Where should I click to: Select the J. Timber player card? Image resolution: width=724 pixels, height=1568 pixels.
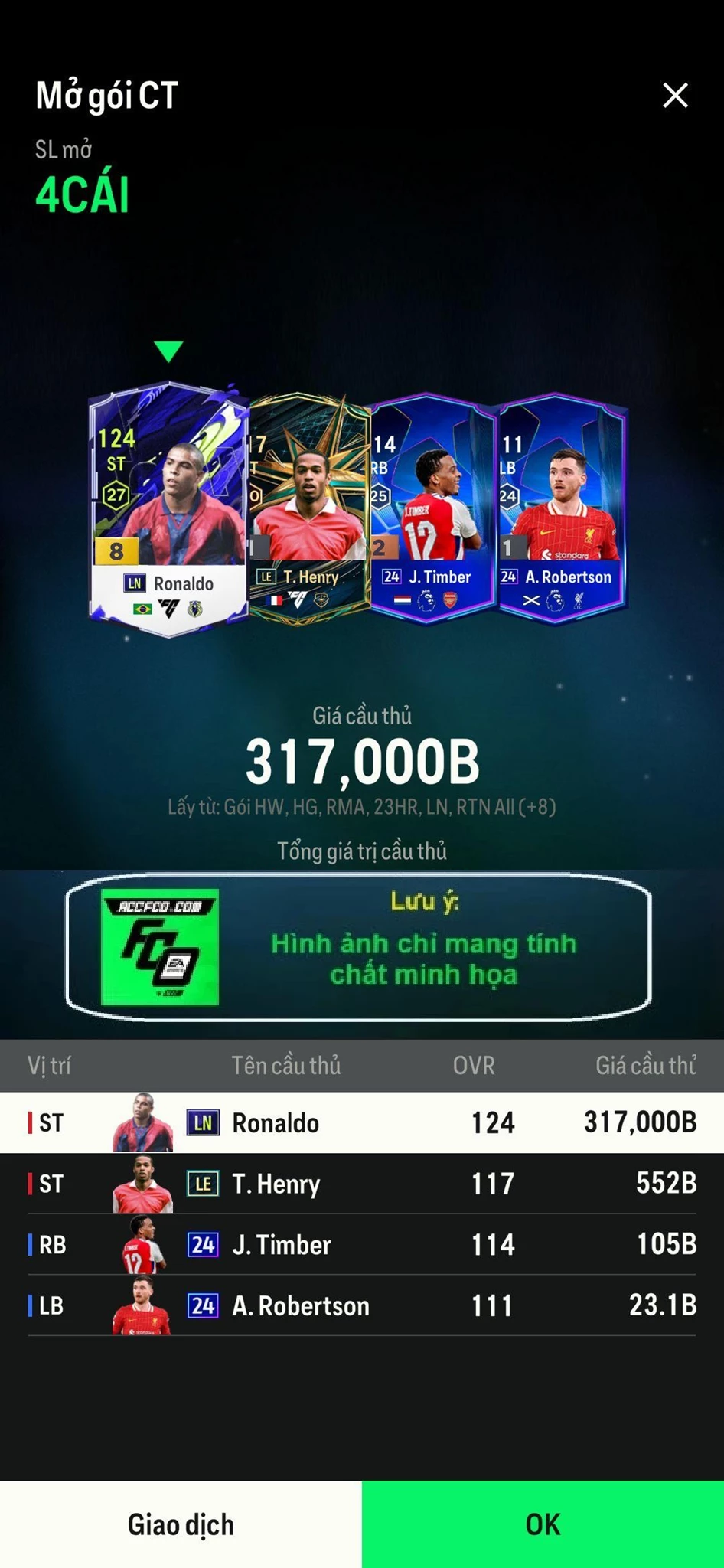pyautogui.click(x=432, y=509)
